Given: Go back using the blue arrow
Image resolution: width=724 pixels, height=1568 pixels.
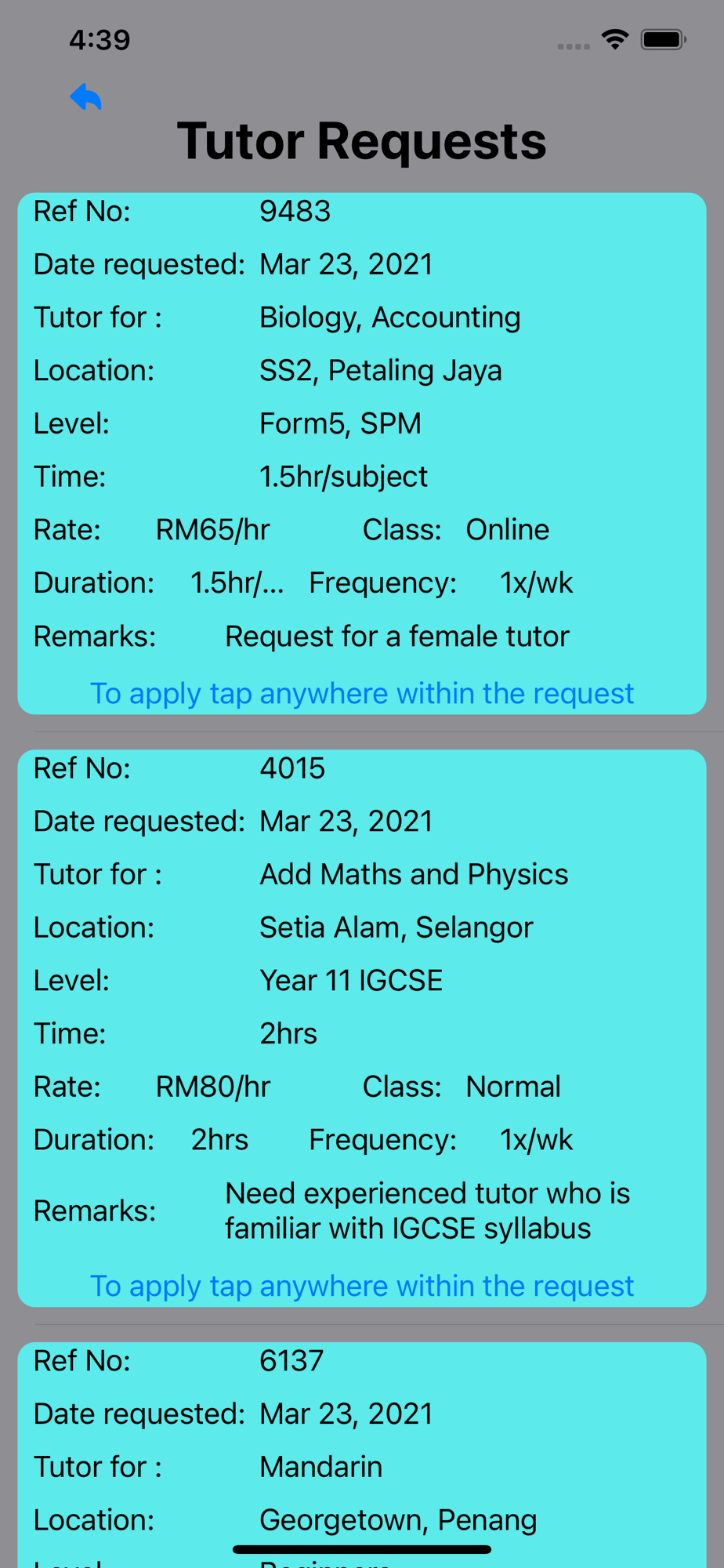Looking at the screenshot, I should (x=86, y=97).
